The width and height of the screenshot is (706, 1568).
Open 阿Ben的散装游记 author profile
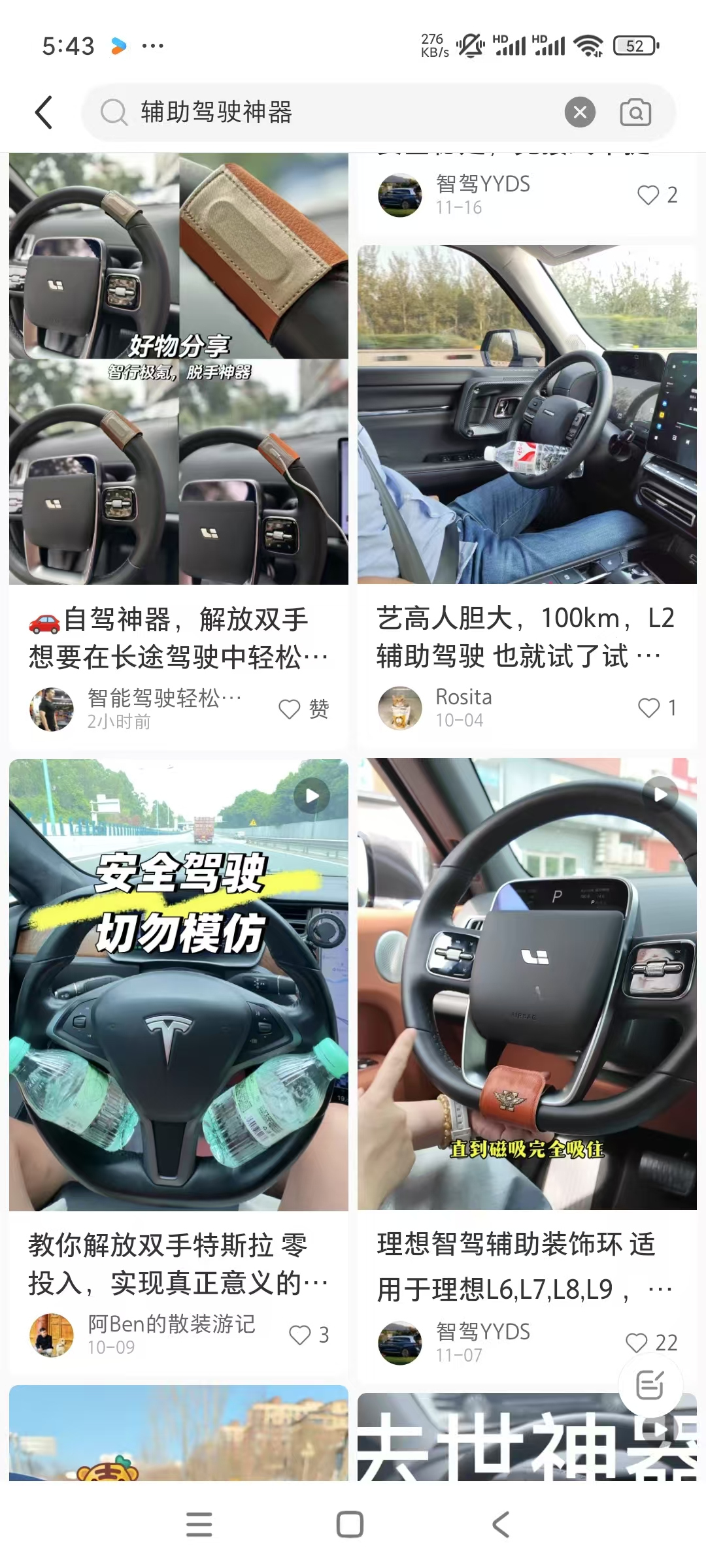52,1335
